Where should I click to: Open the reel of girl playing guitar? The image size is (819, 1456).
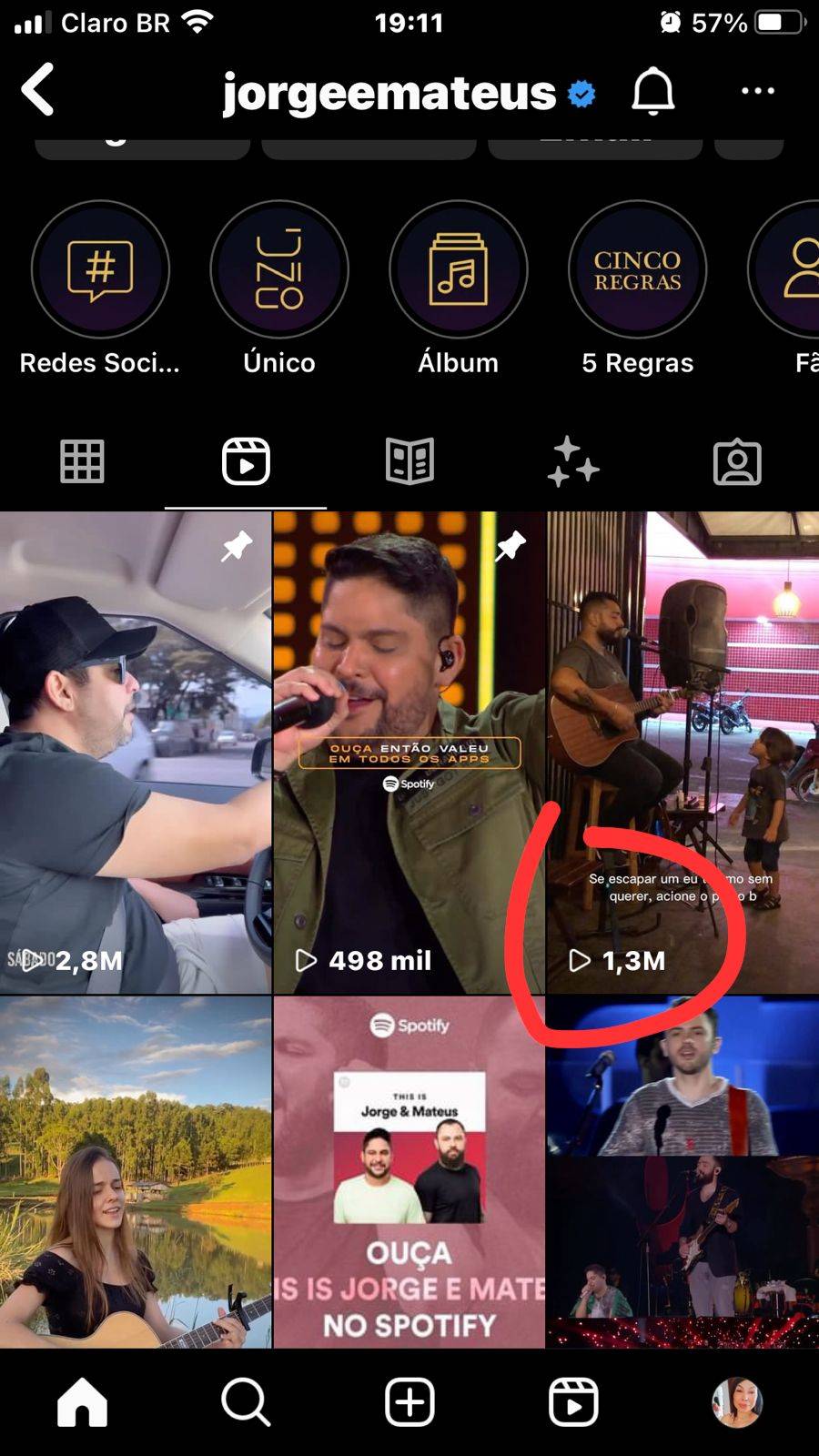pyautogui.click(x=136, y=1172)
